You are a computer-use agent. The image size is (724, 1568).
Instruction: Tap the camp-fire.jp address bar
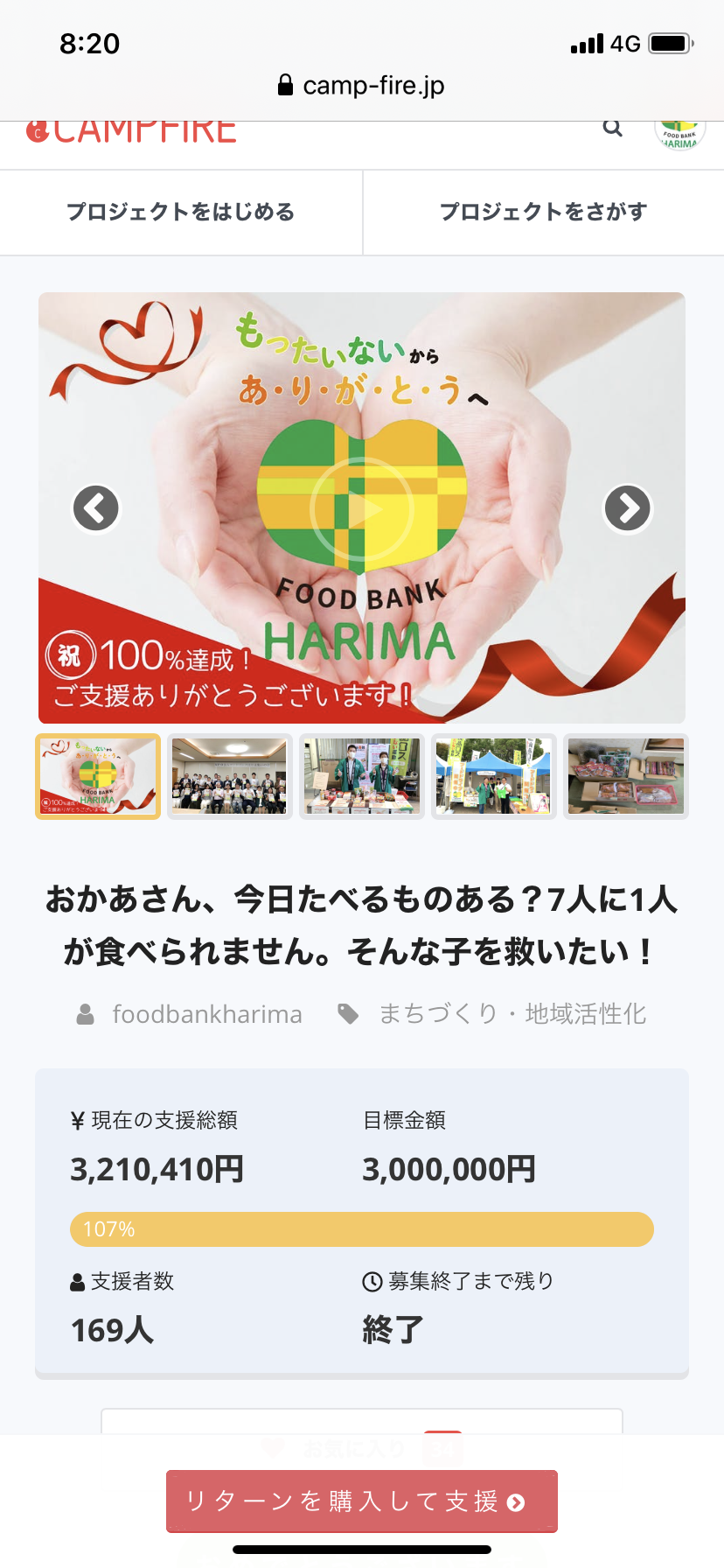tap(361, 85)
